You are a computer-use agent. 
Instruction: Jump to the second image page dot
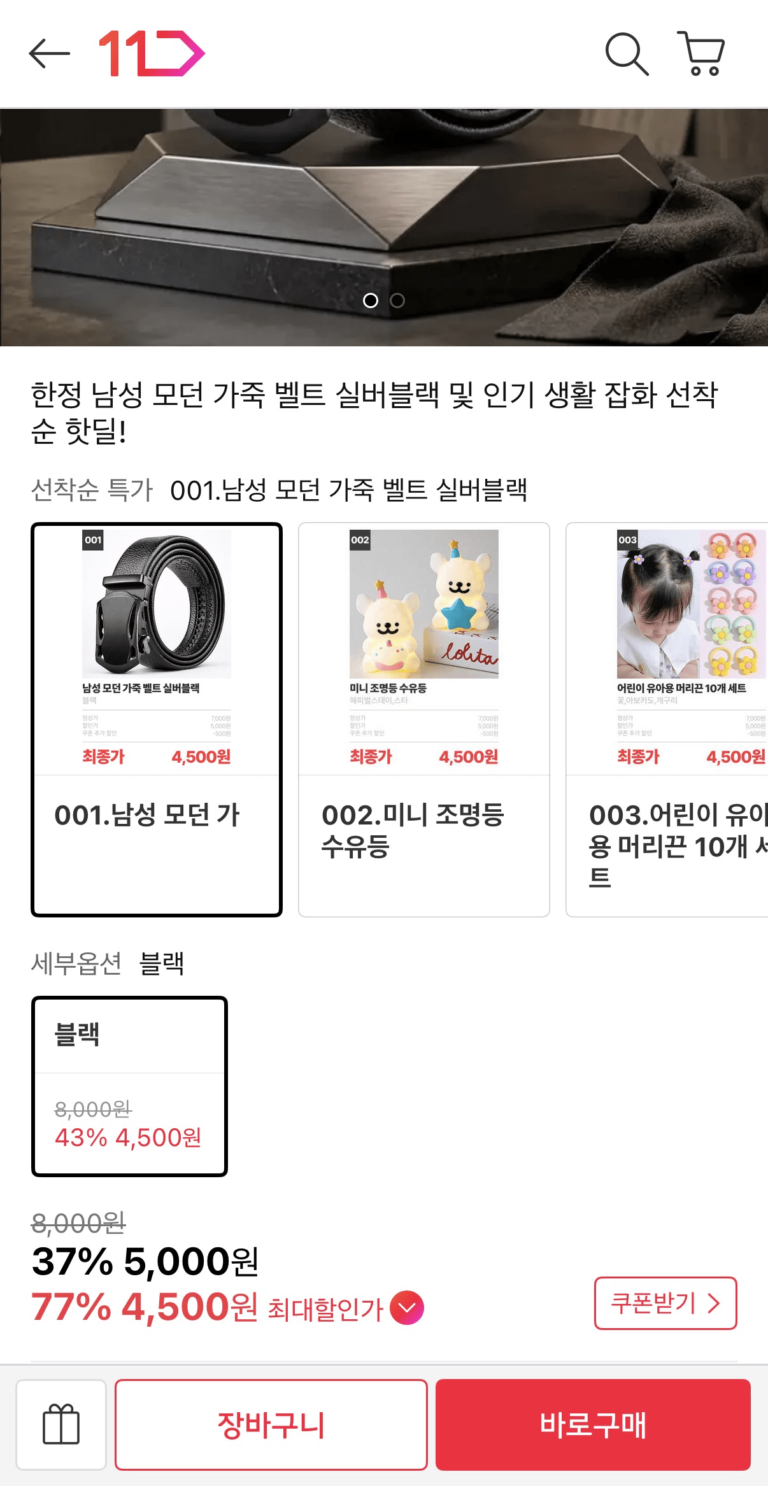[x=397, y=300]
